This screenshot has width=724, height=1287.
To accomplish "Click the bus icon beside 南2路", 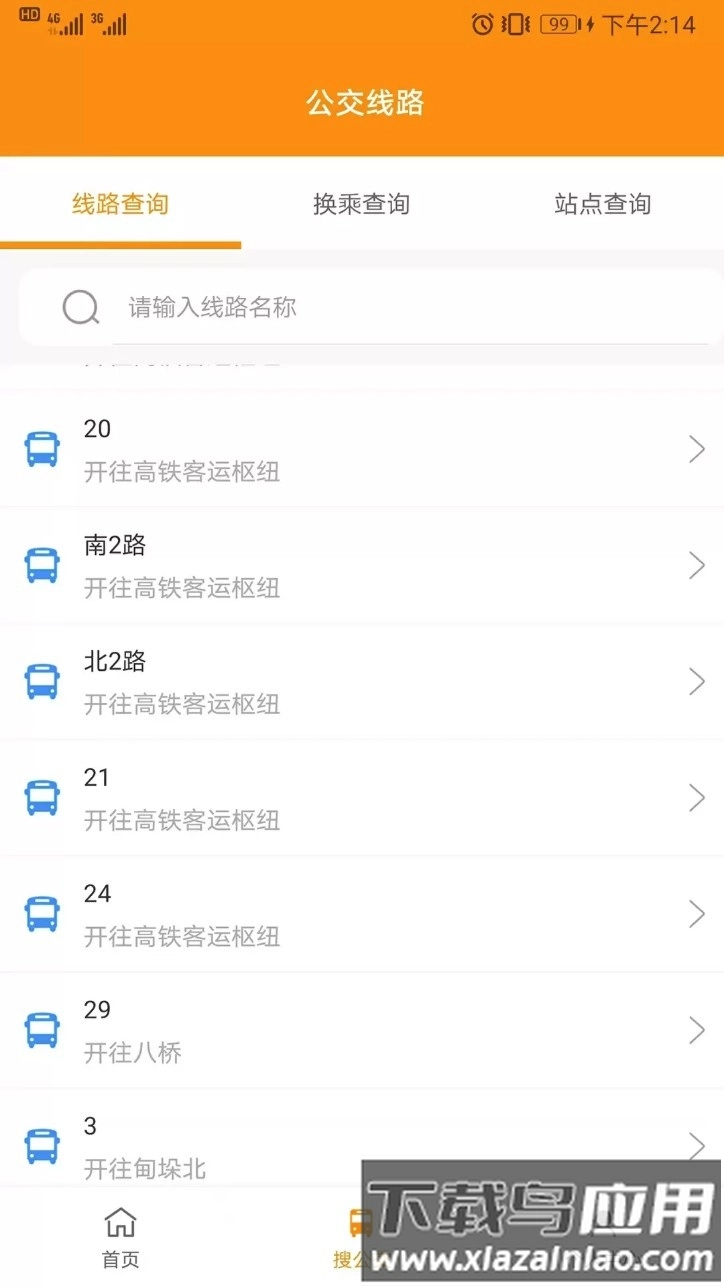I will (41, 565).
